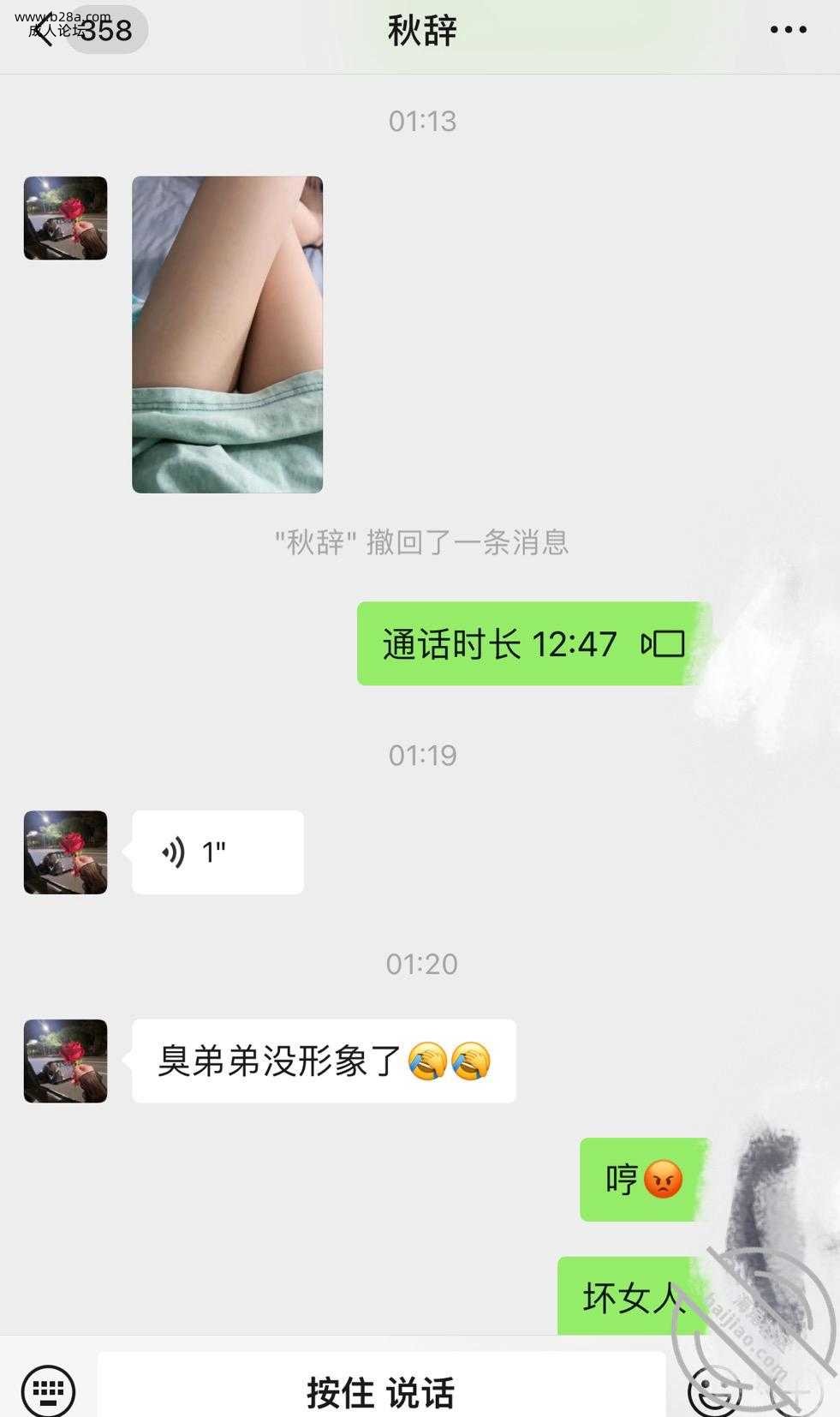
Task: Tap the call duration 12:47 bubble
Action: point(533,643)
